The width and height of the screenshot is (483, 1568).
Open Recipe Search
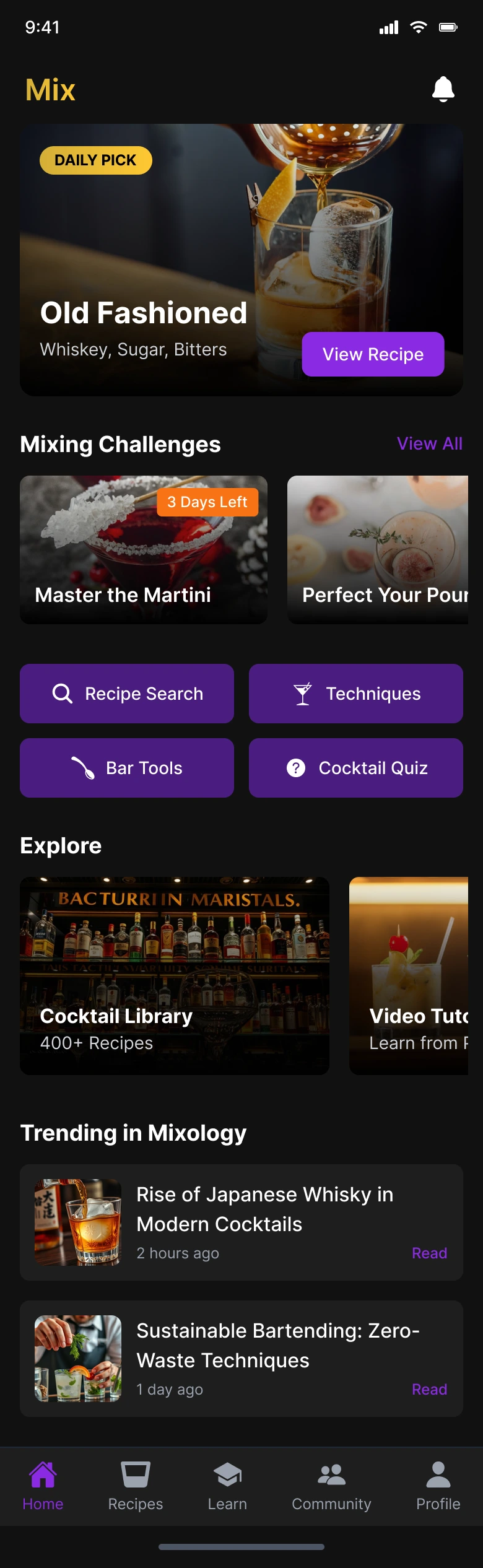127,694
